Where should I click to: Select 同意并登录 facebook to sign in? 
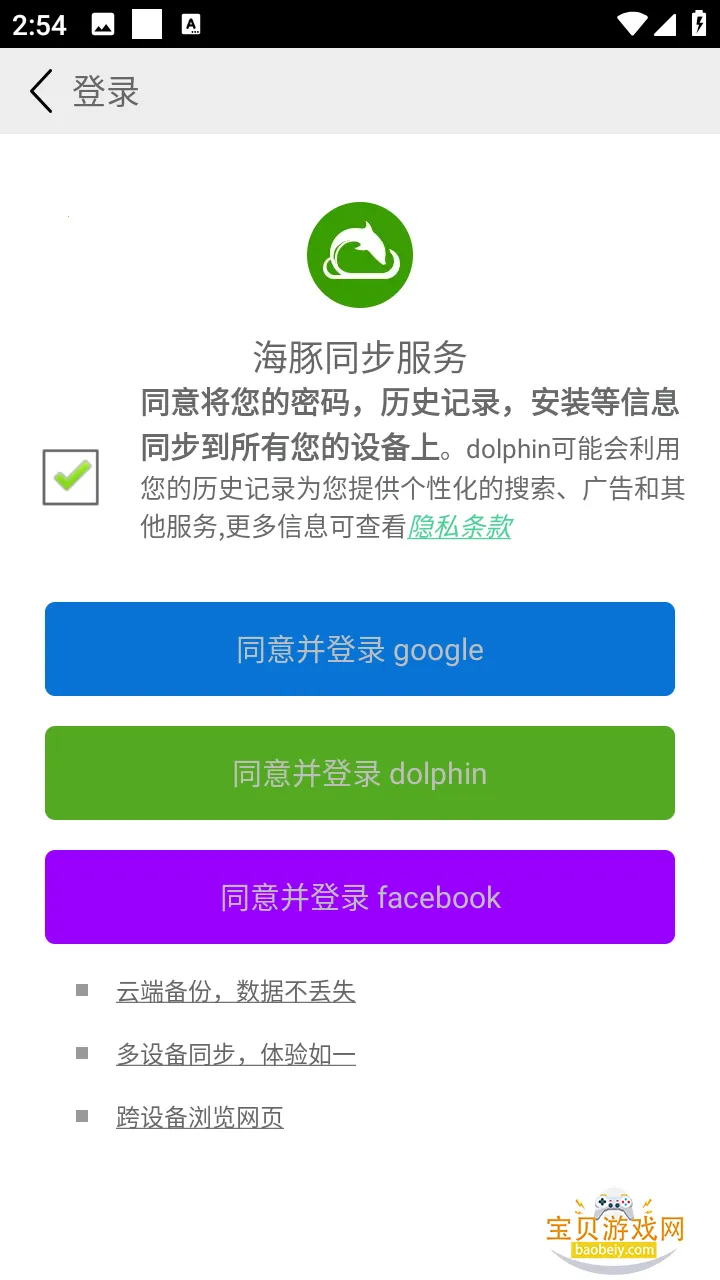360,897
